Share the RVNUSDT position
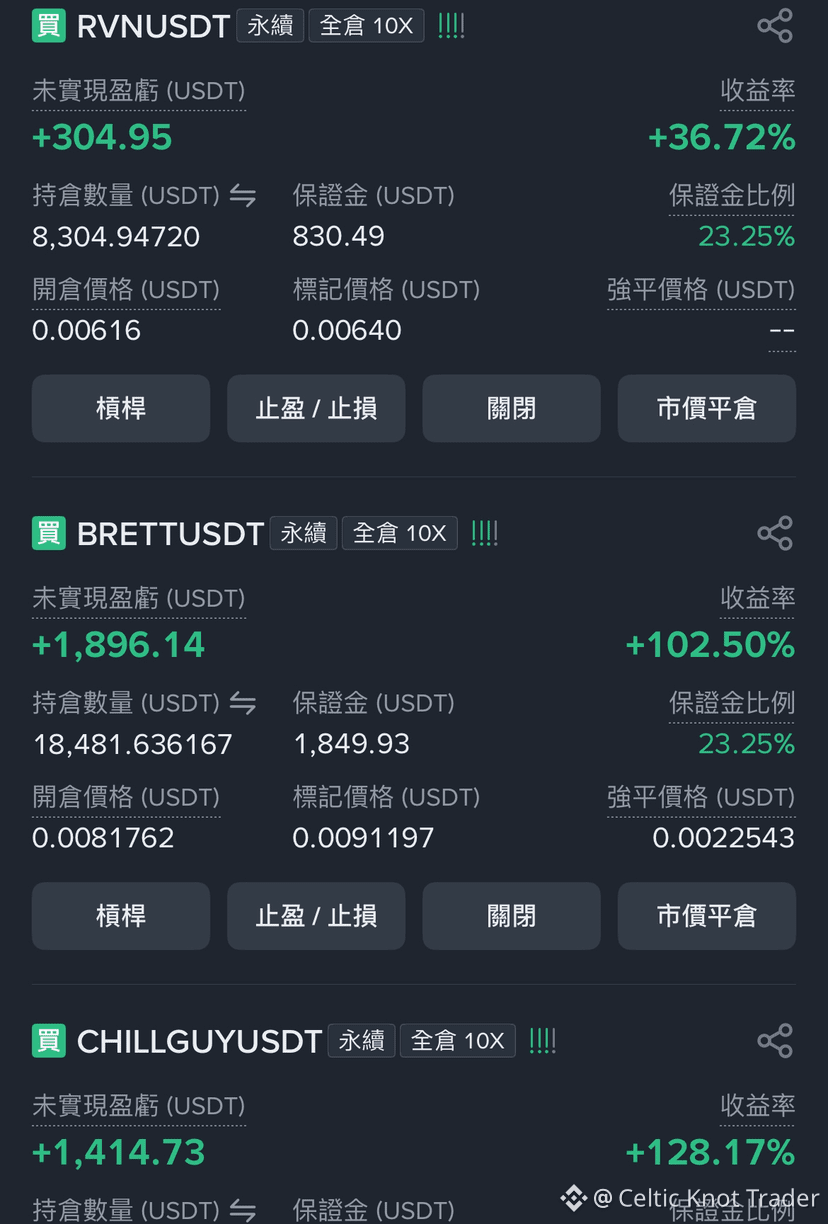This screenshot has width=828, height=1224. 775,26
